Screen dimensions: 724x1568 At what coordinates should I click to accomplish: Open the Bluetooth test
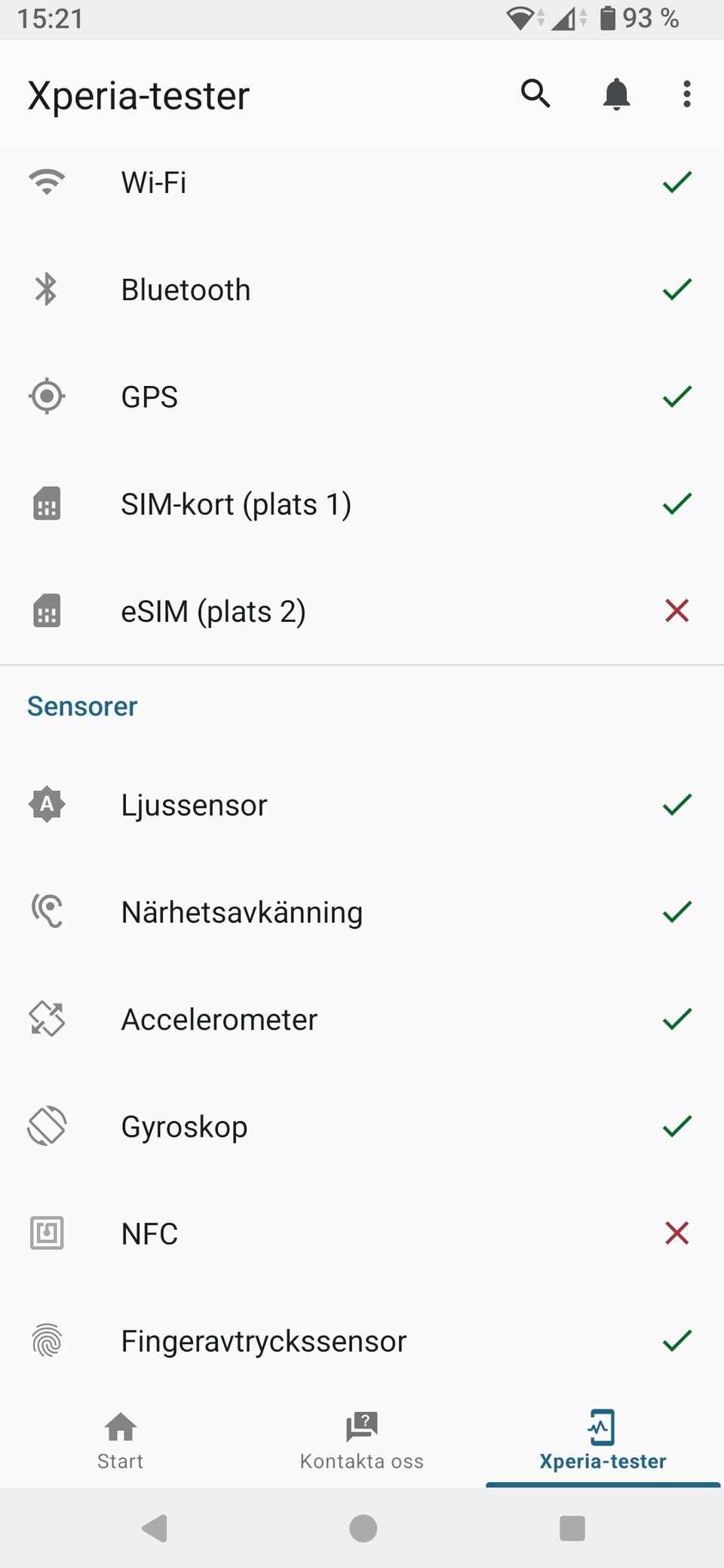[x=362, y=289]
